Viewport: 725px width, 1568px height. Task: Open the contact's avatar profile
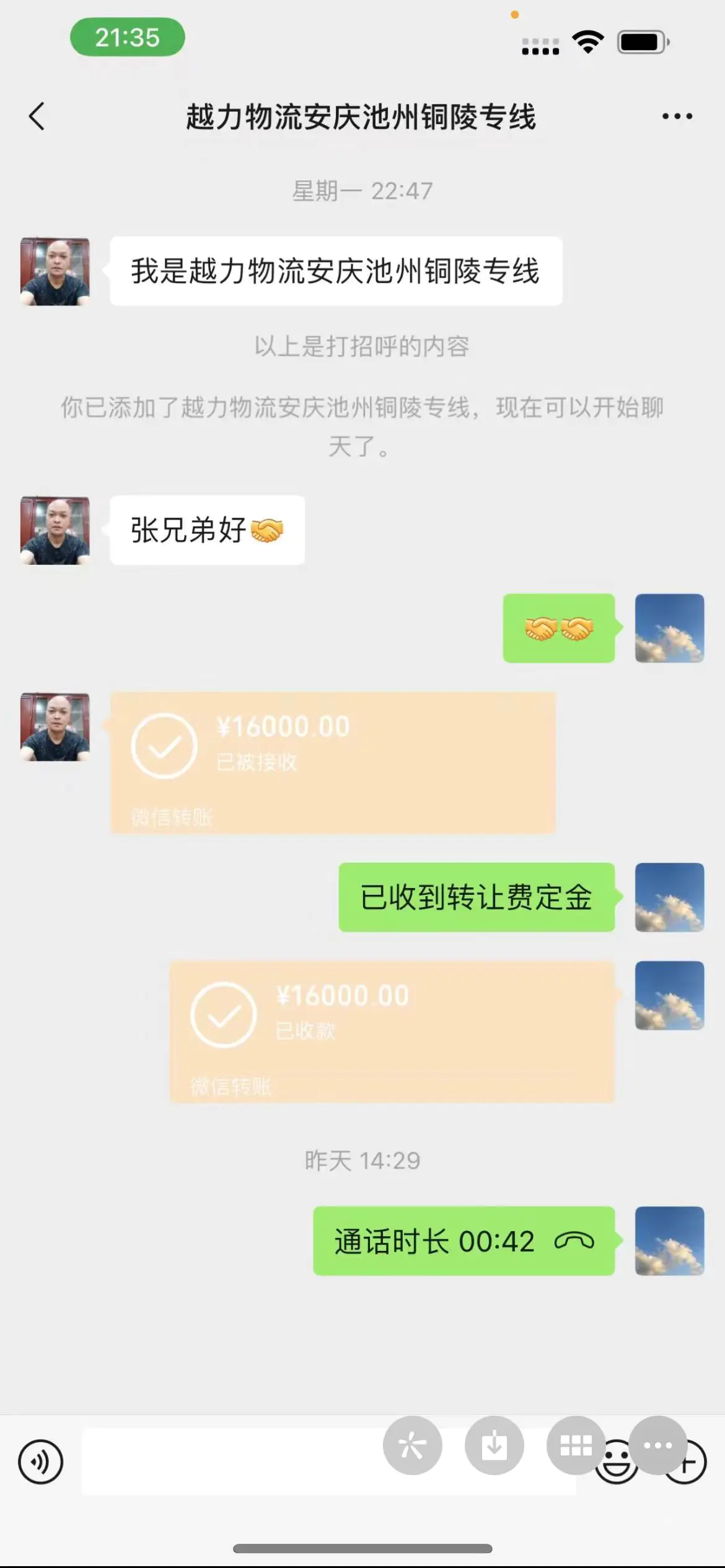tap(55, 271)
